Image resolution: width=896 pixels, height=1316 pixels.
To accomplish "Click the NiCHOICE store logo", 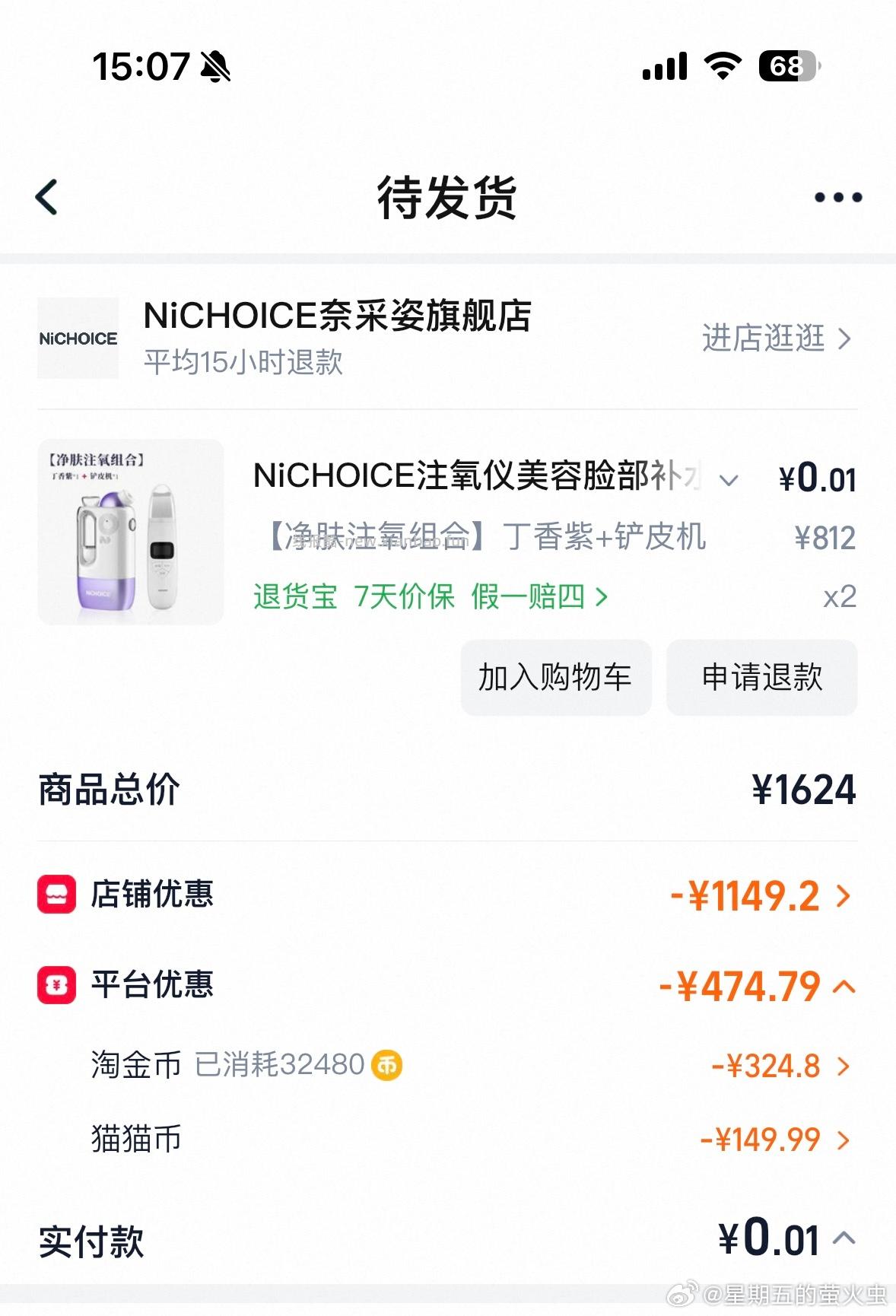I will click(78, 337).
